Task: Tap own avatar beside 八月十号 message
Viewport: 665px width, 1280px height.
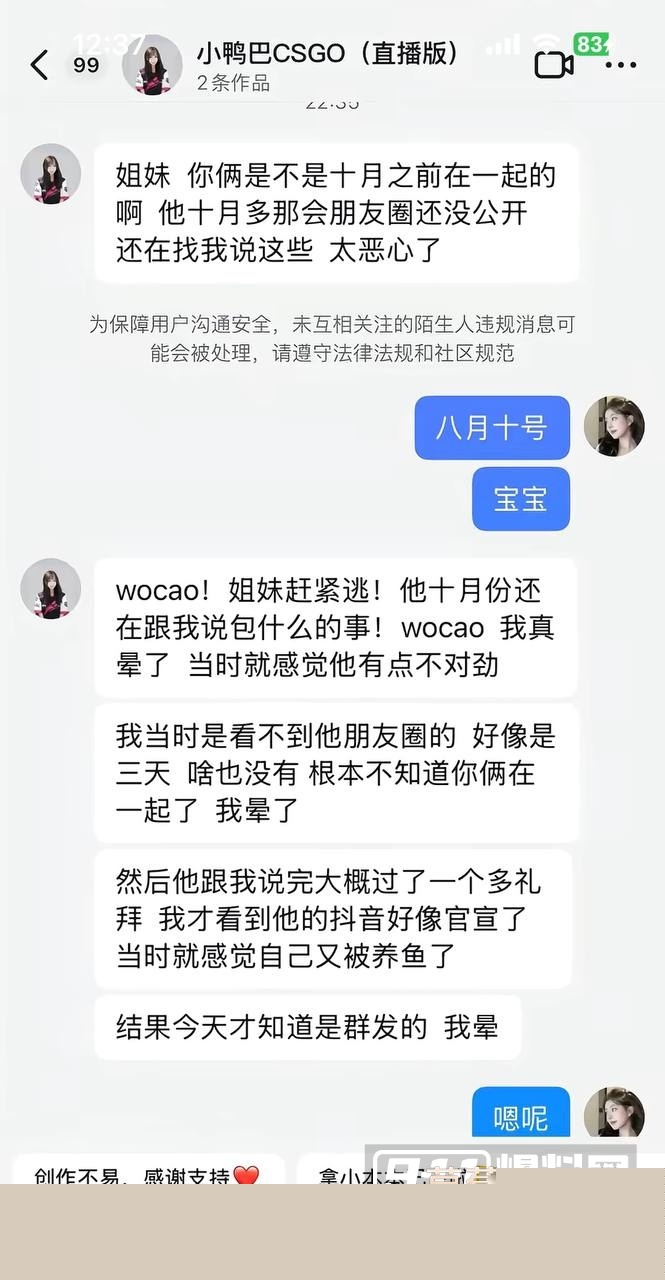Action: pos(614,426)
